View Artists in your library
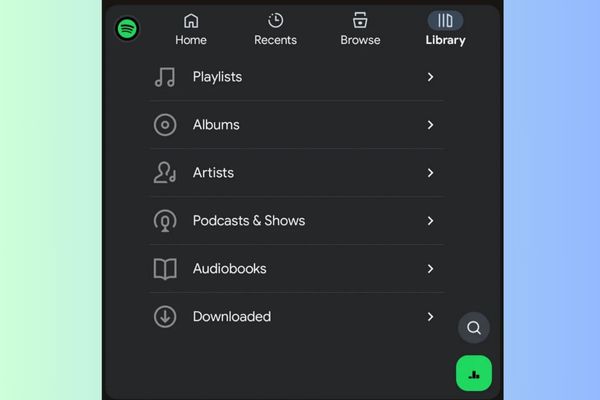600x400 pixels. point(296,173)
